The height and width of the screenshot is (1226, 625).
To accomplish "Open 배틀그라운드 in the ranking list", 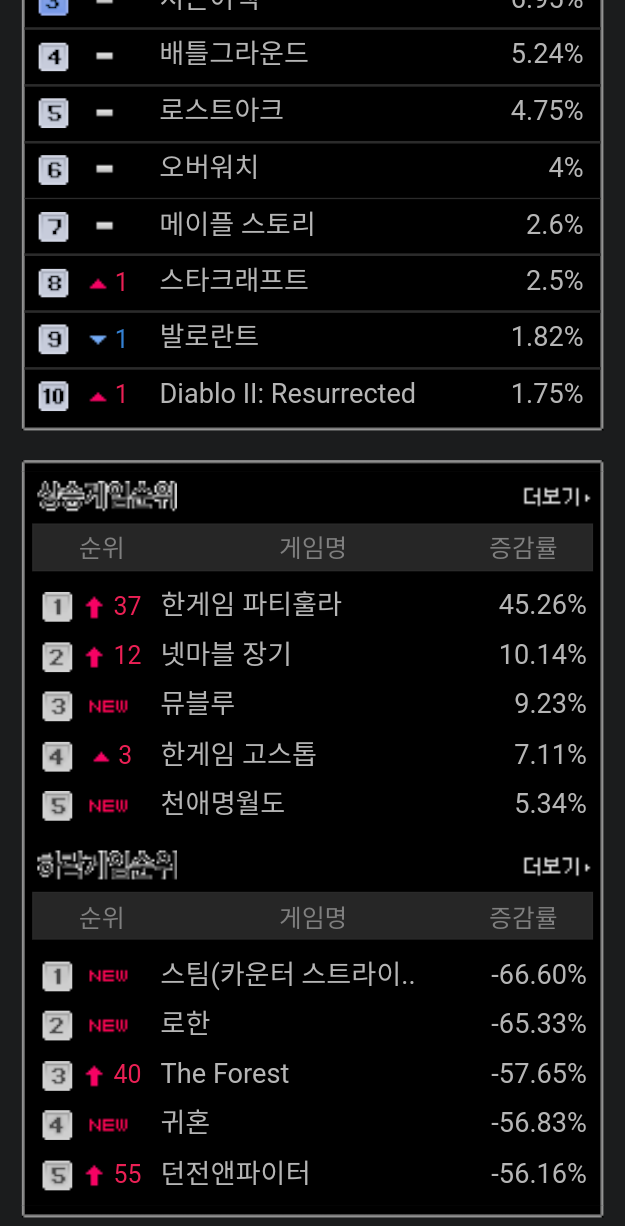I will point(234,54).
